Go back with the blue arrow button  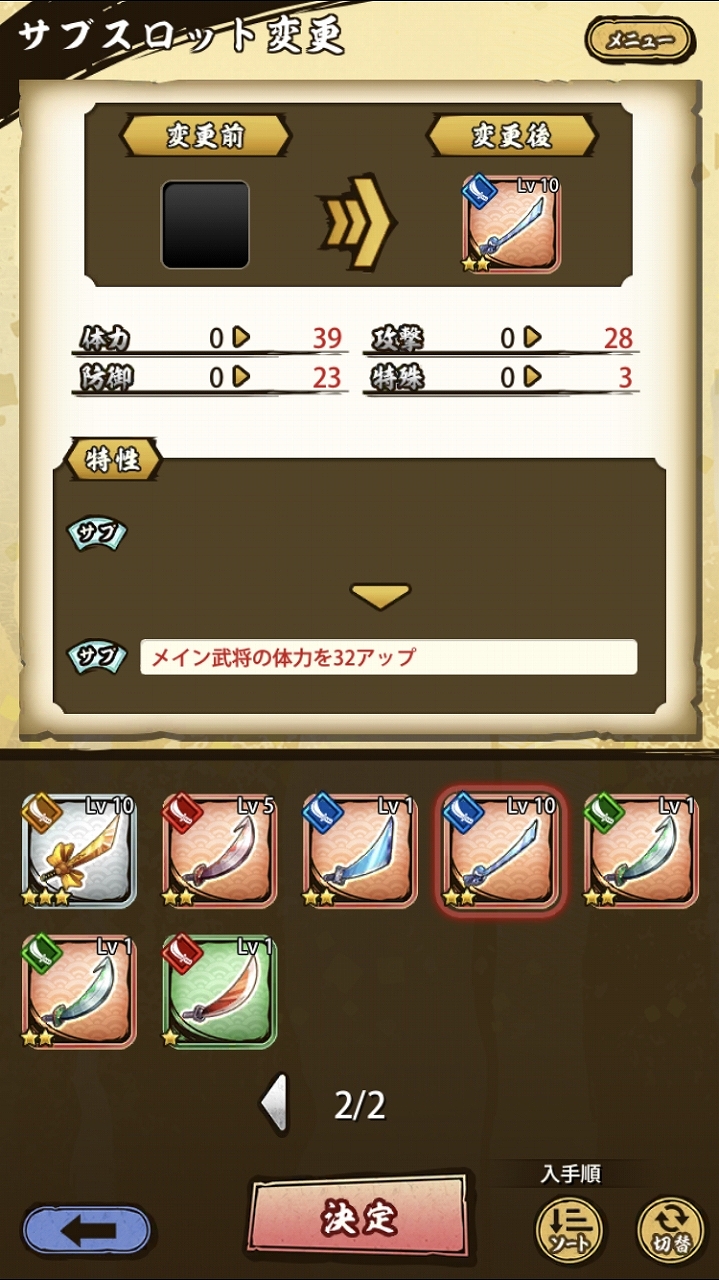click(87, 1230)
